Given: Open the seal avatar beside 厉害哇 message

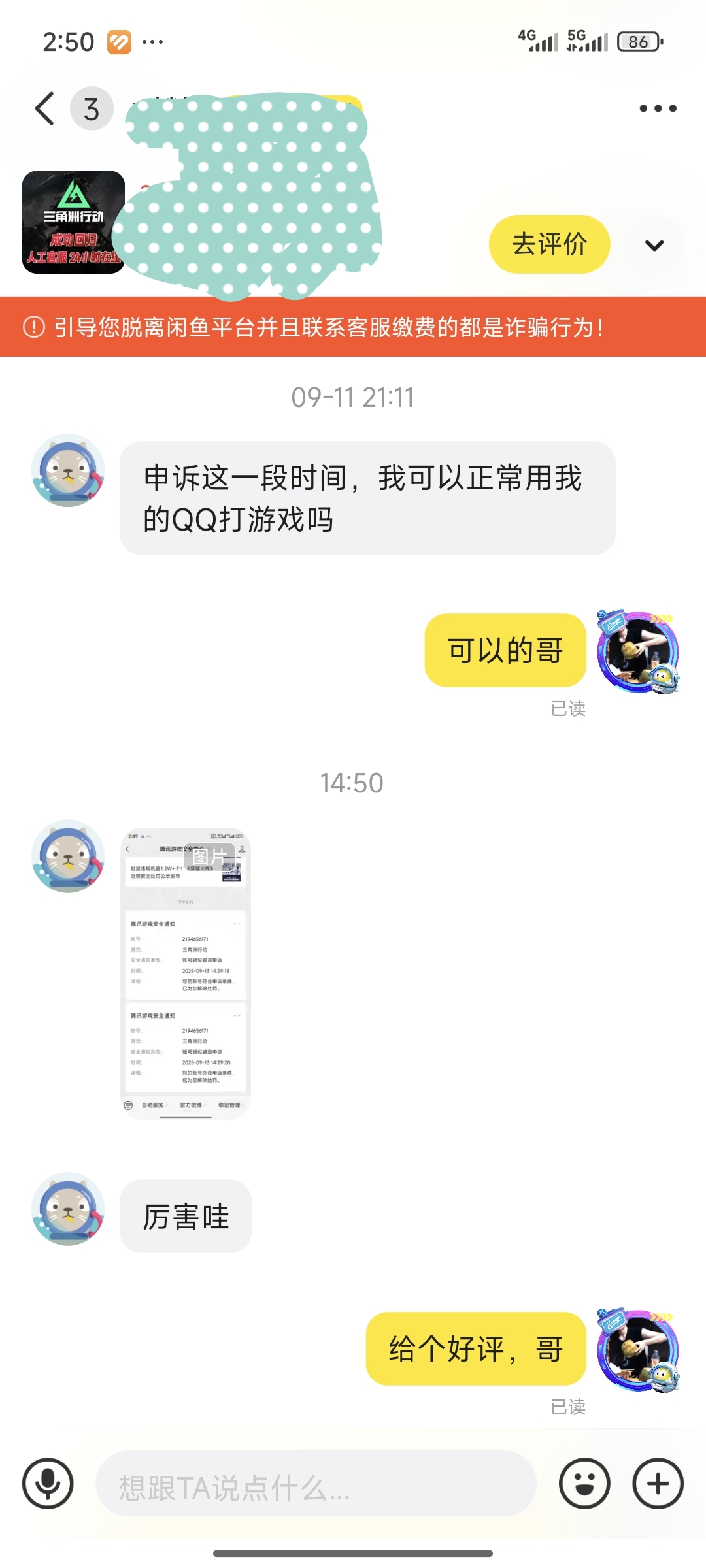Looking at the screenshot, I should [69, 1209].
